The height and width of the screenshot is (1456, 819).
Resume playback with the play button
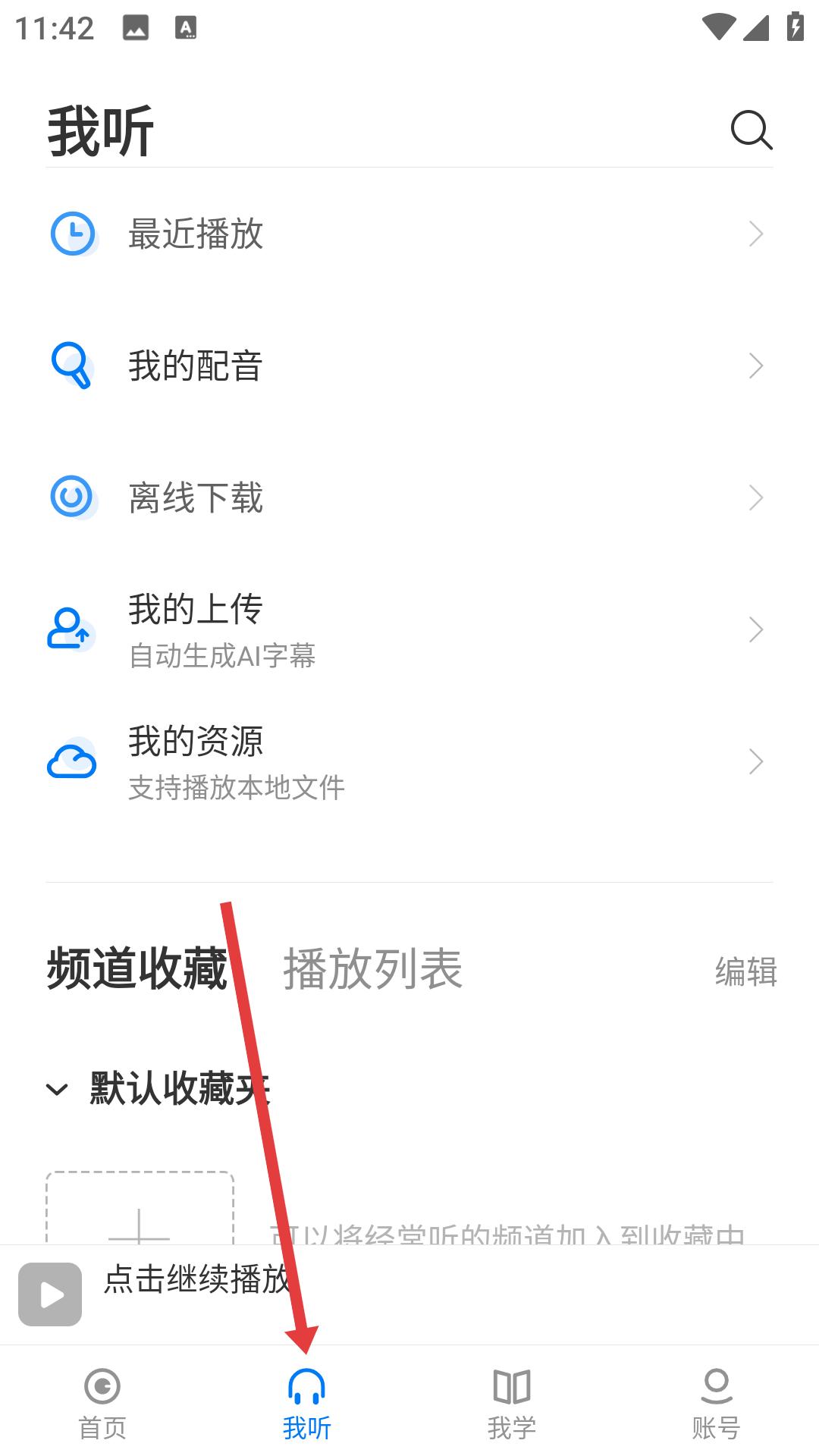pos(50,1294)
